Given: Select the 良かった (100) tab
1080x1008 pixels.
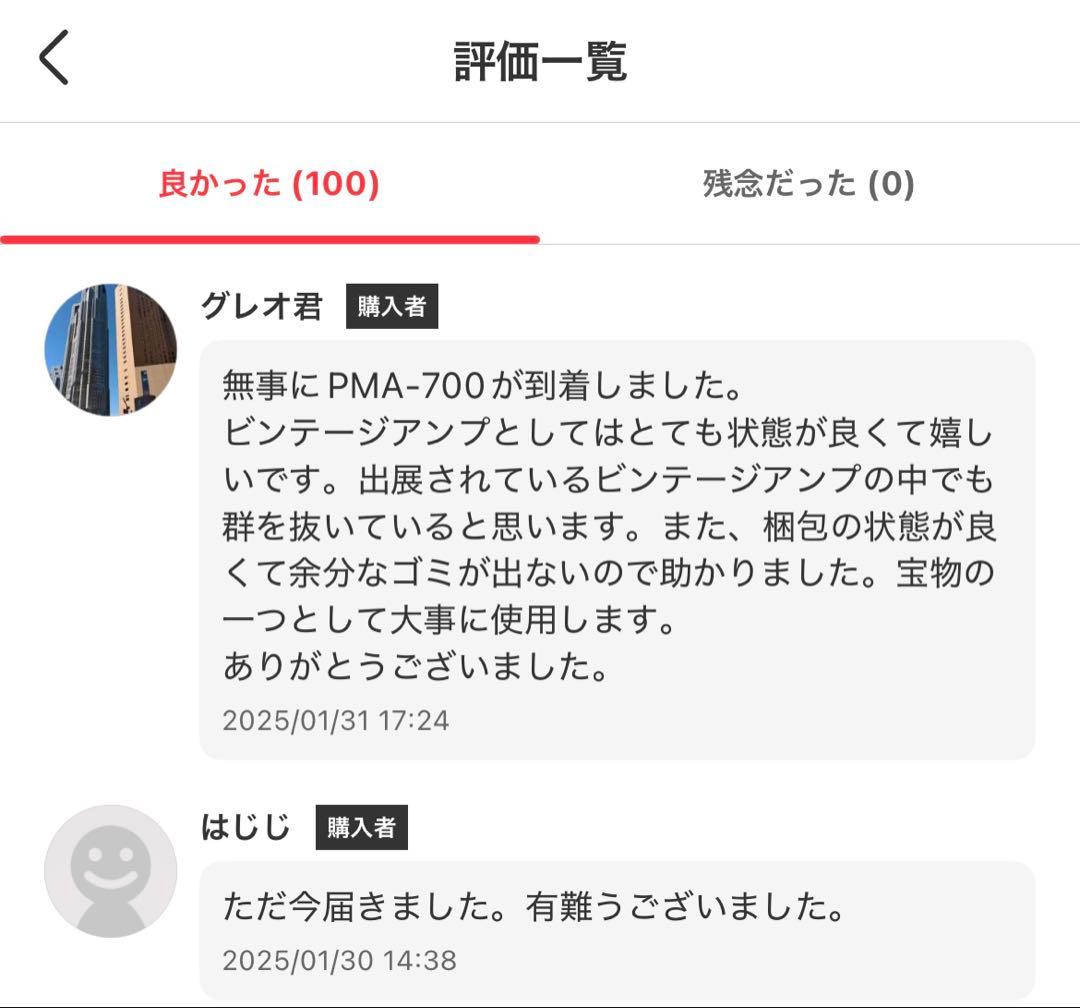Looking at the screenshot, I should (269, 185).
